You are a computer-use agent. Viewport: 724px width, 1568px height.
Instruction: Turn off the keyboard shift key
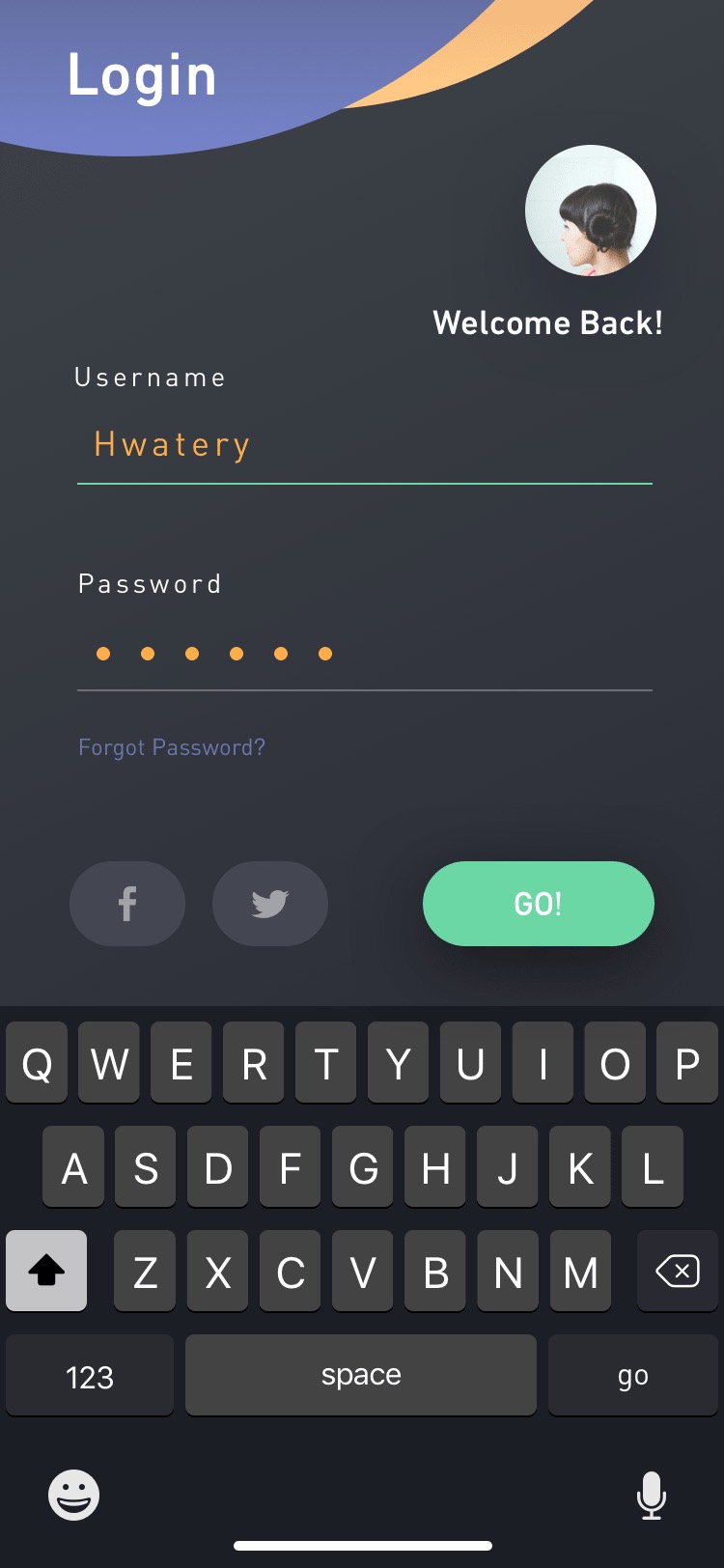point(46,1272)
